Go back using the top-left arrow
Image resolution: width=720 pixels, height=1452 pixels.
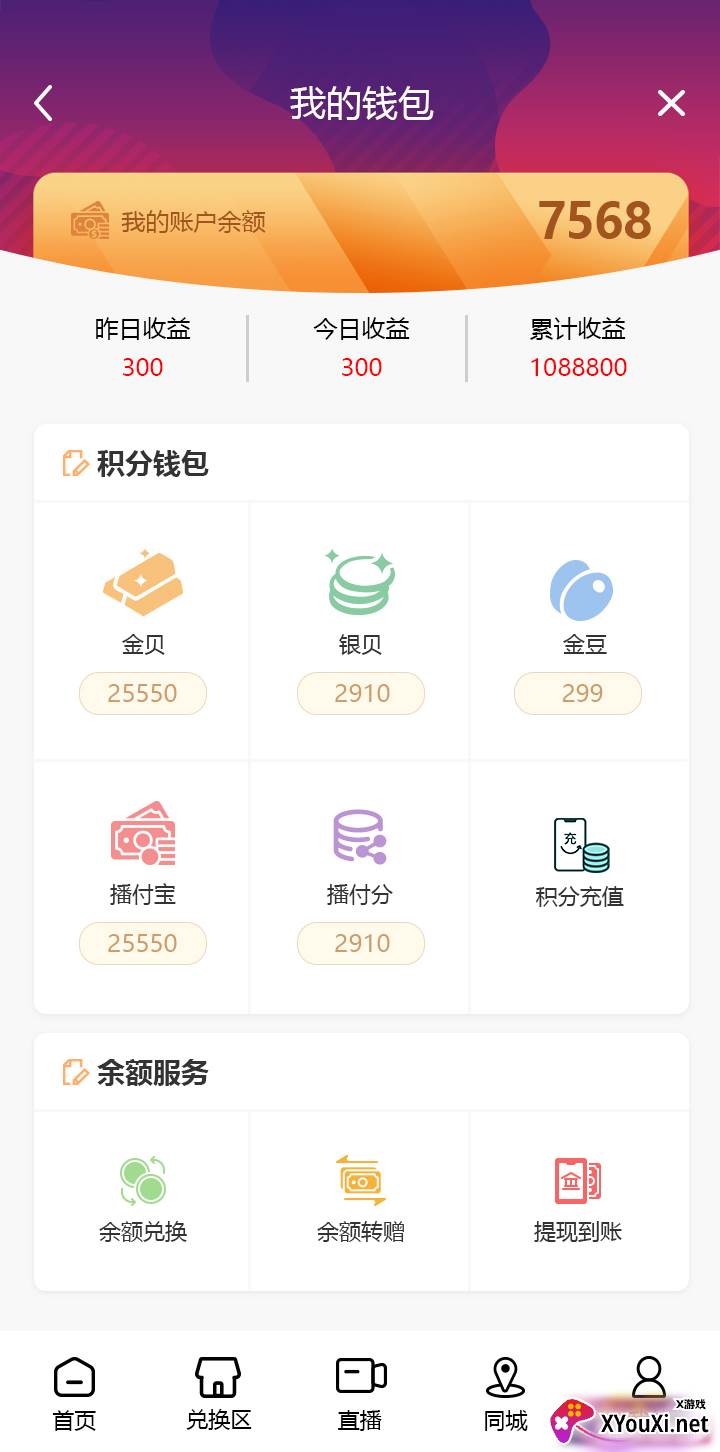coord(43,104)
